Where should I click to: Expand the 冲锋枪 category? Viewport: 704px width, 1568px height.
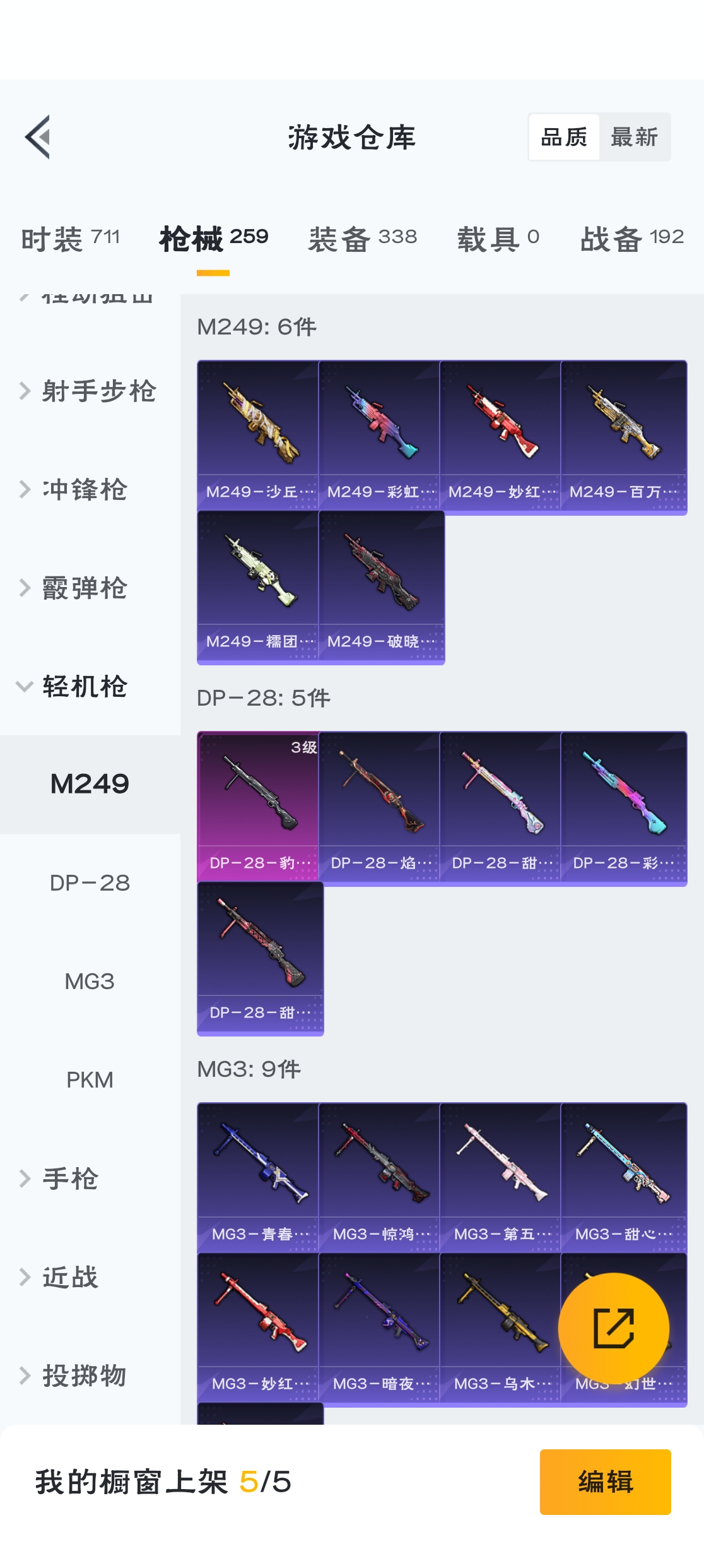coord(76,490)
